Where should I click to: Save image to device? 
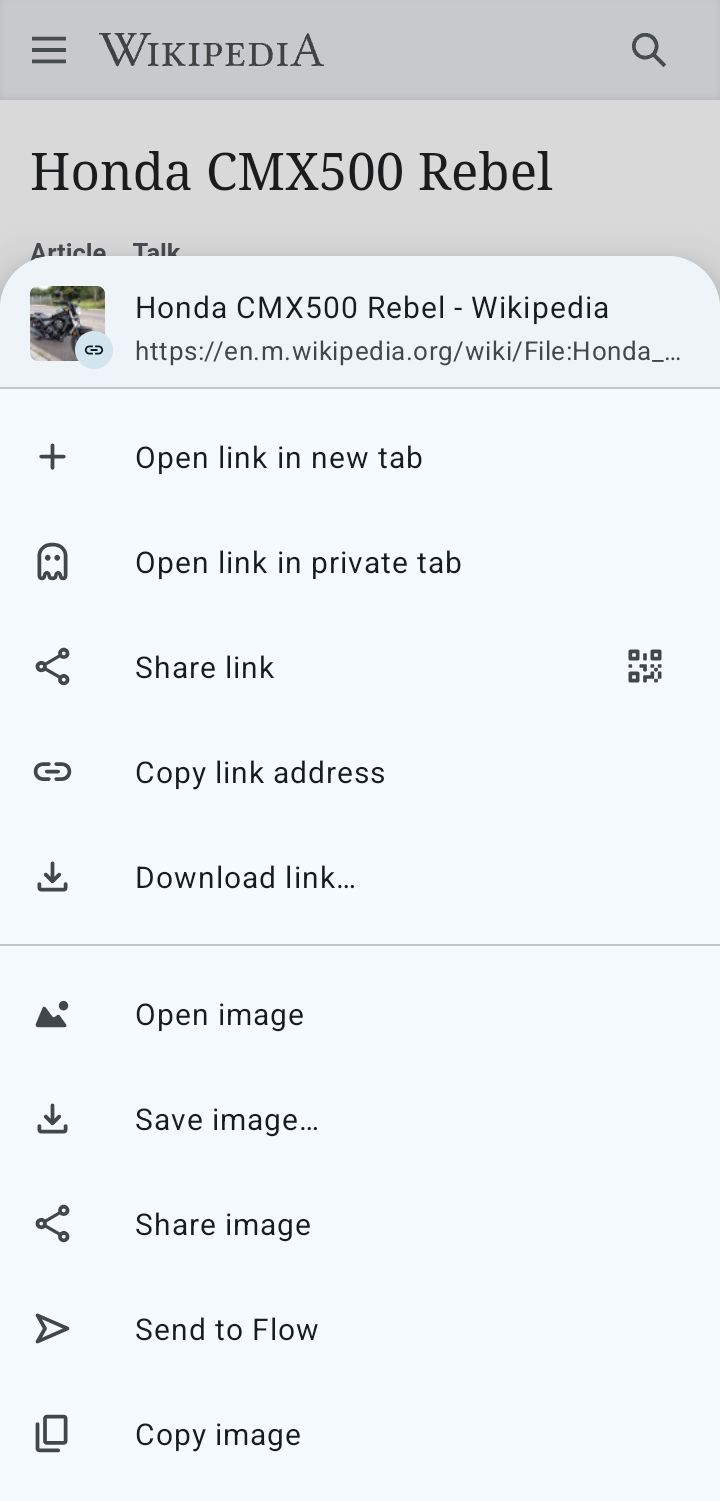pos(226,1120)
